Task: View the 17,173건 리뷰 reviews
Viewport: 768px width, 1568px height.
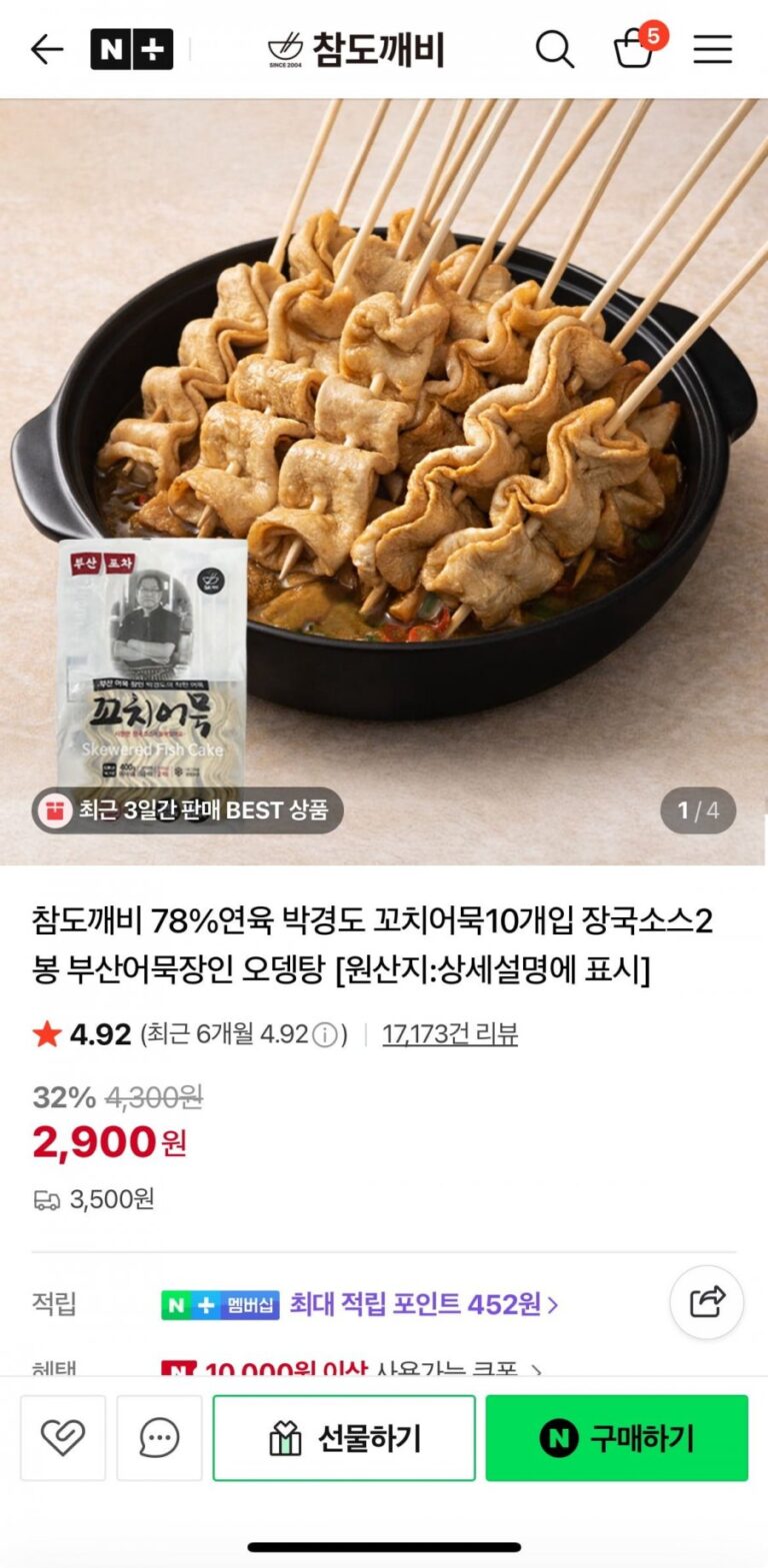Action: pyautogui.click(x=450, y=1033)
